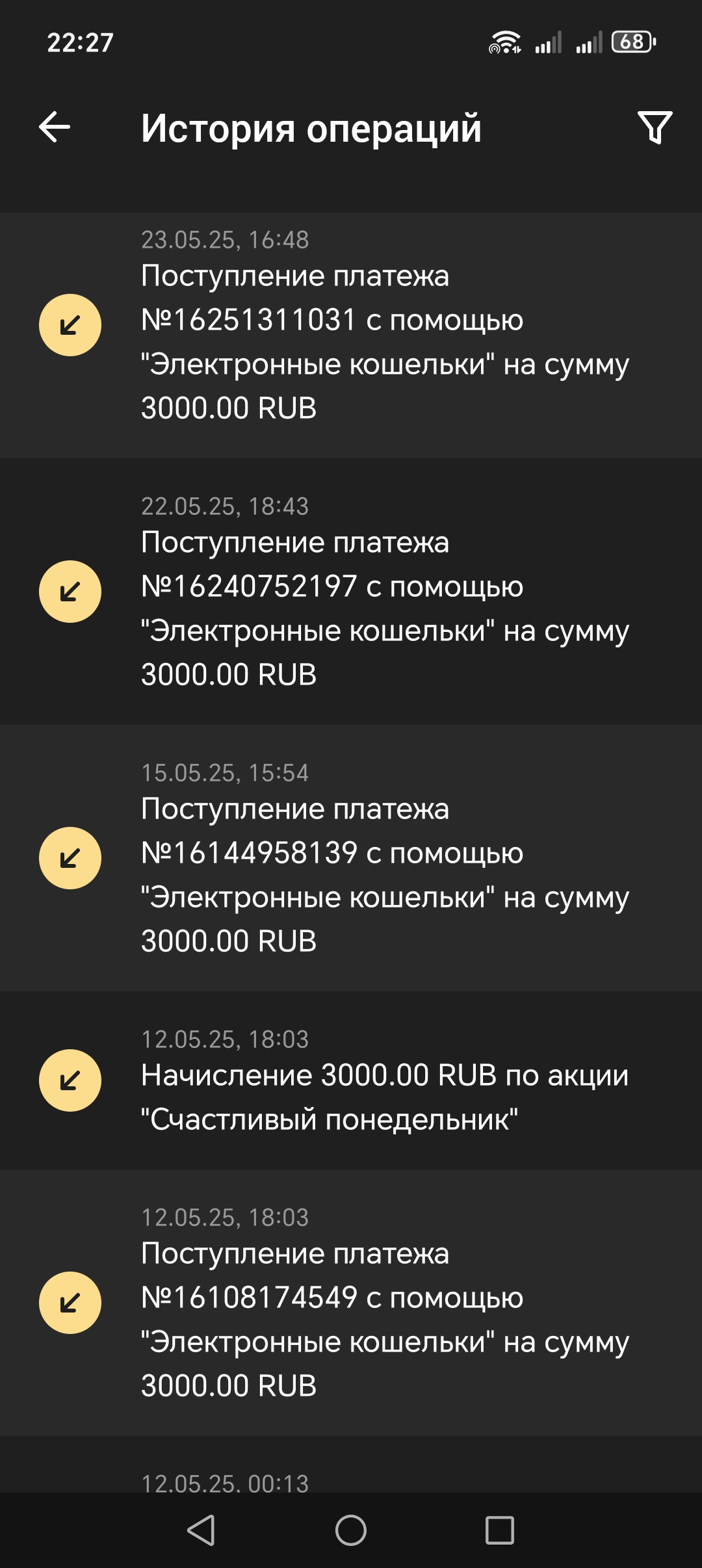Open payment №16144958139 entry

(351, 858)
